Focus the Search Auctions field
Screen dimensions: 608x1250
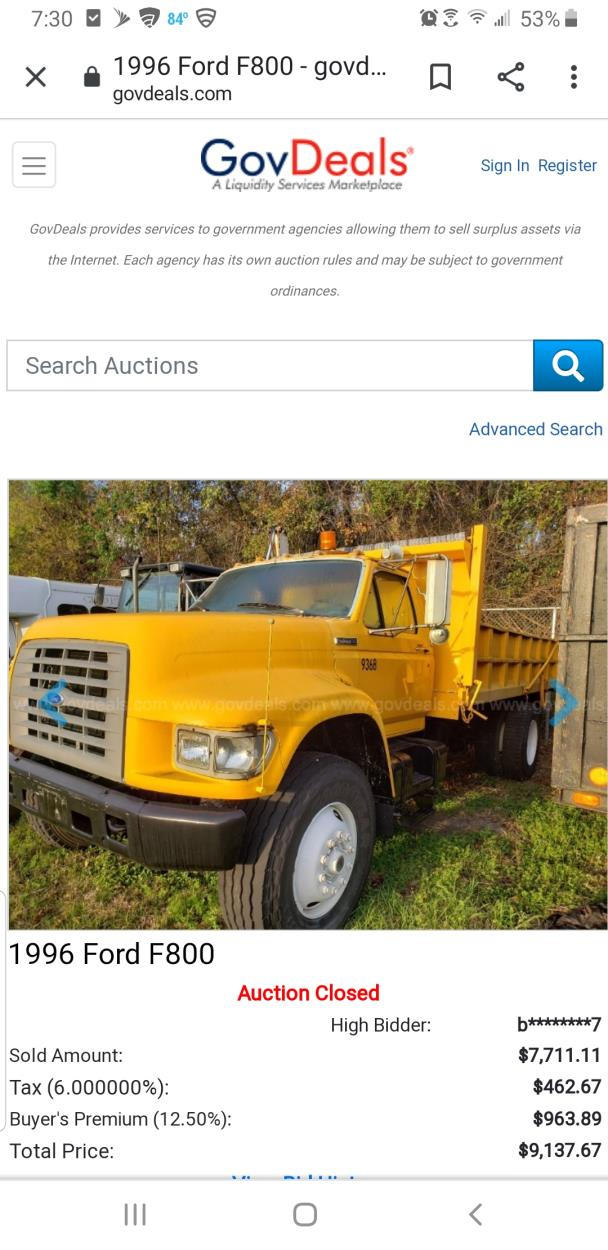270,366
